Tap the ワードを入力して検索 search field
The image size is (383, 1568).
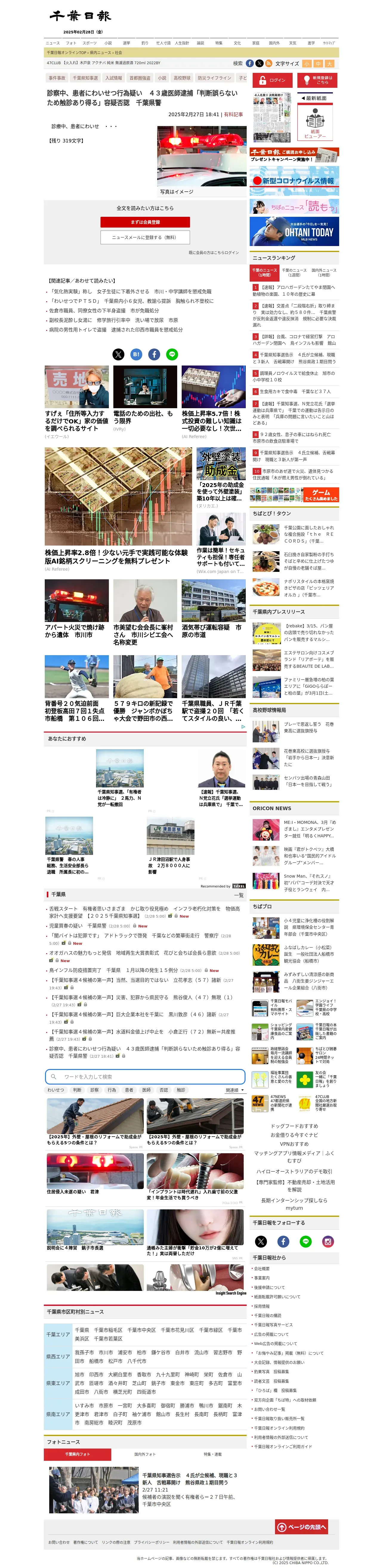click(145, 1077)
